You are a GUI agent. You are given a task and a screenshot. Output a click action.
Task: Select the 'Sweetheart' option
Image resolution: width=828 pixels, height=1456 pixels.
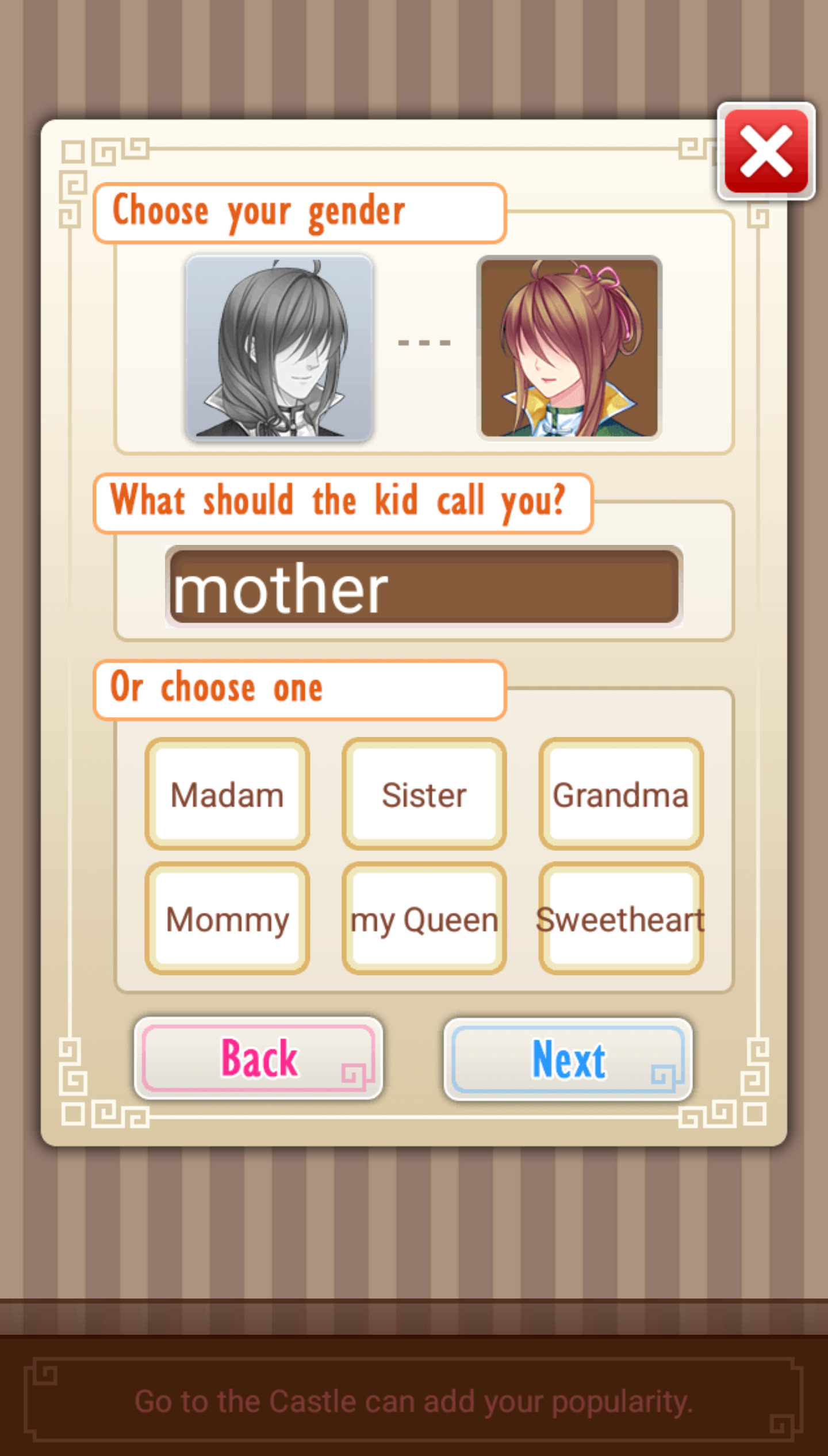coord(621,919)
